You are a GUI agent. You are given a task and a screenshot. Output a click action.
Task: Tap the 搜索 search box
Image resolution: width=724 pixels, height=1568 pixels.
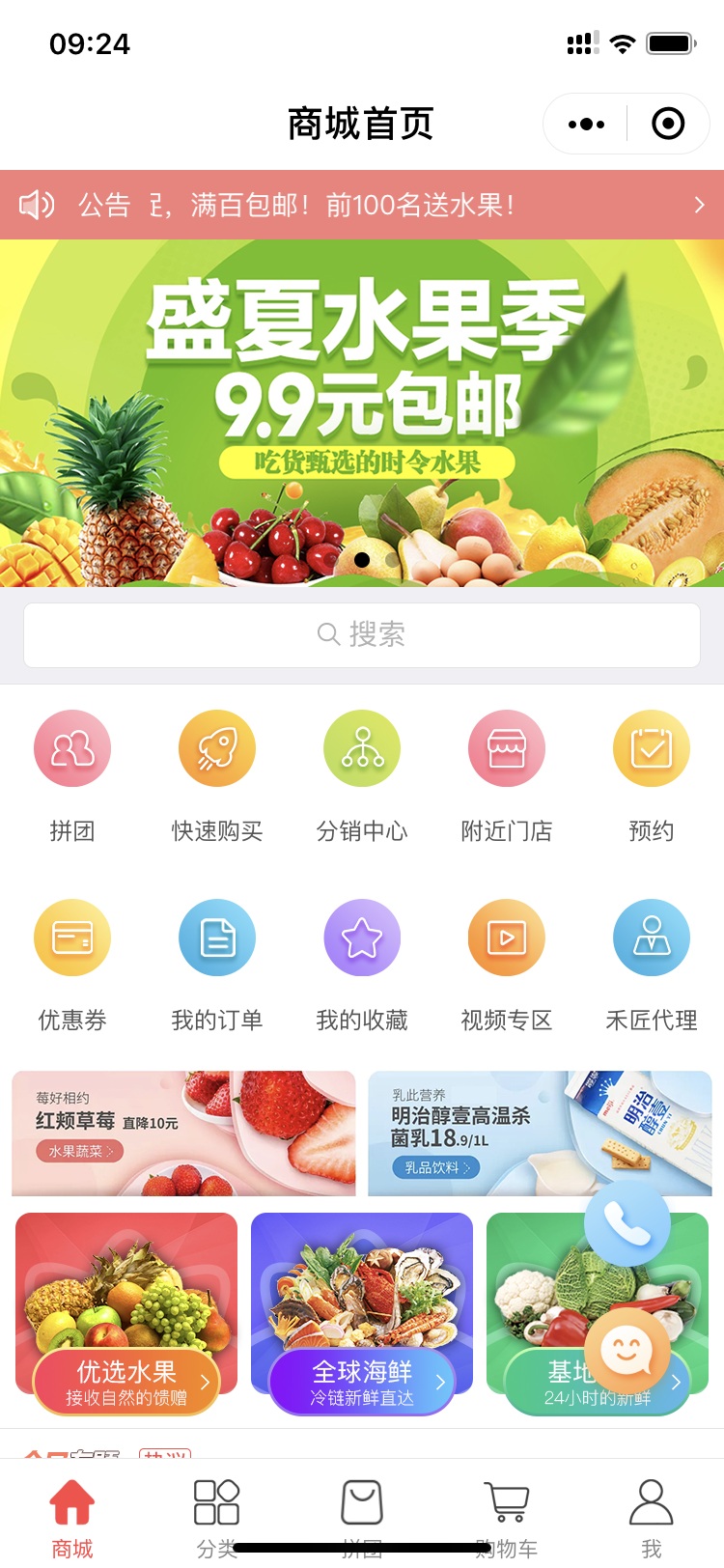click(362, 634)
